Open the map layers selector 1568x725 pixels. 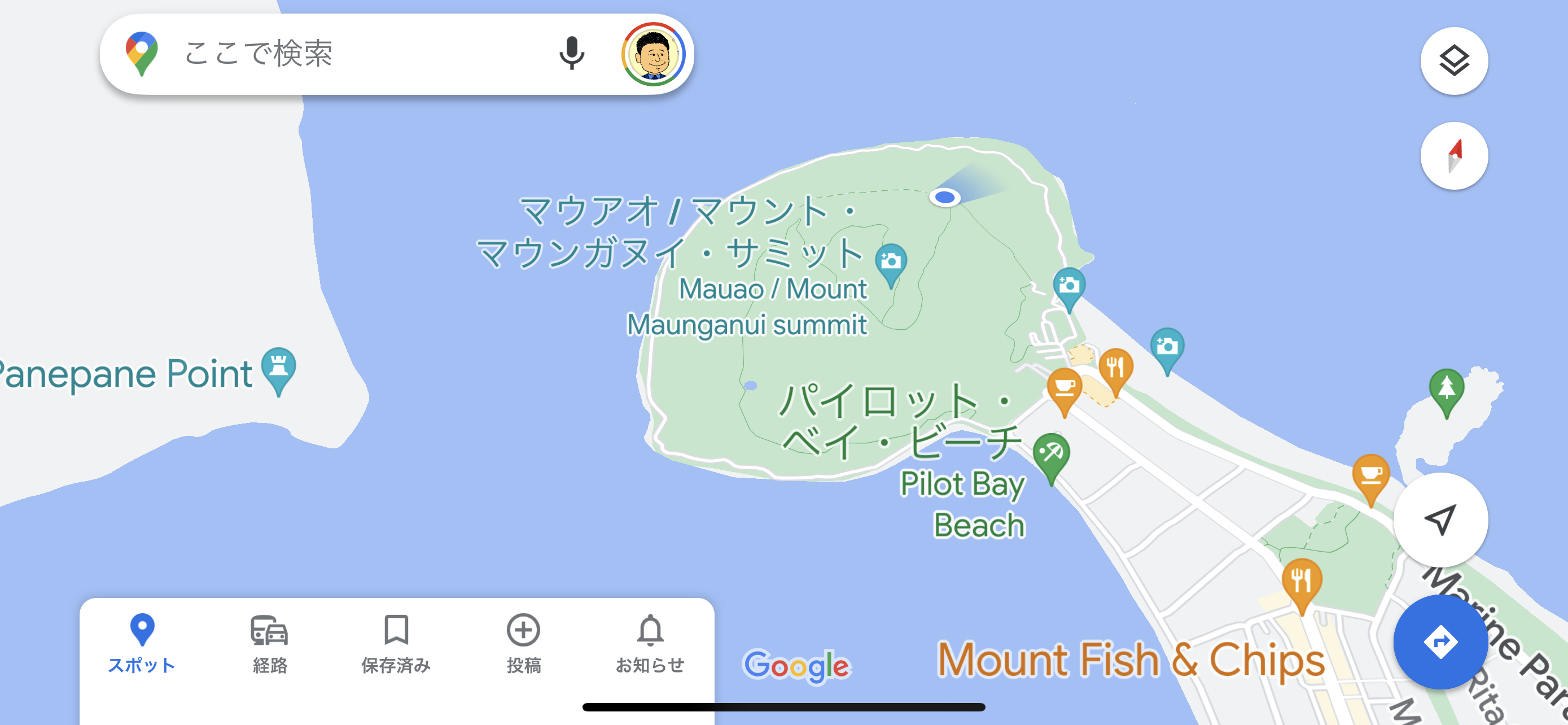pyautogui.click(x=1453, y=61)
